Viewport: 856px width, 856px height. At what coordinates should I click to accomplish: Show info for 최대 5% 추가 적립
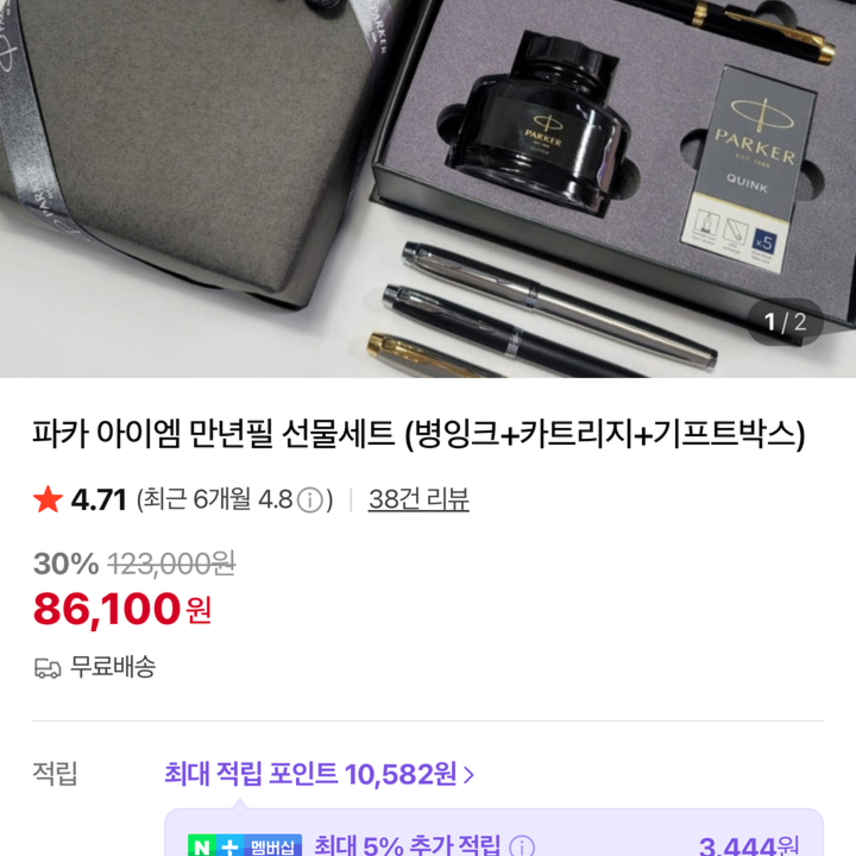pyautogui.click(x=522, y=846)
